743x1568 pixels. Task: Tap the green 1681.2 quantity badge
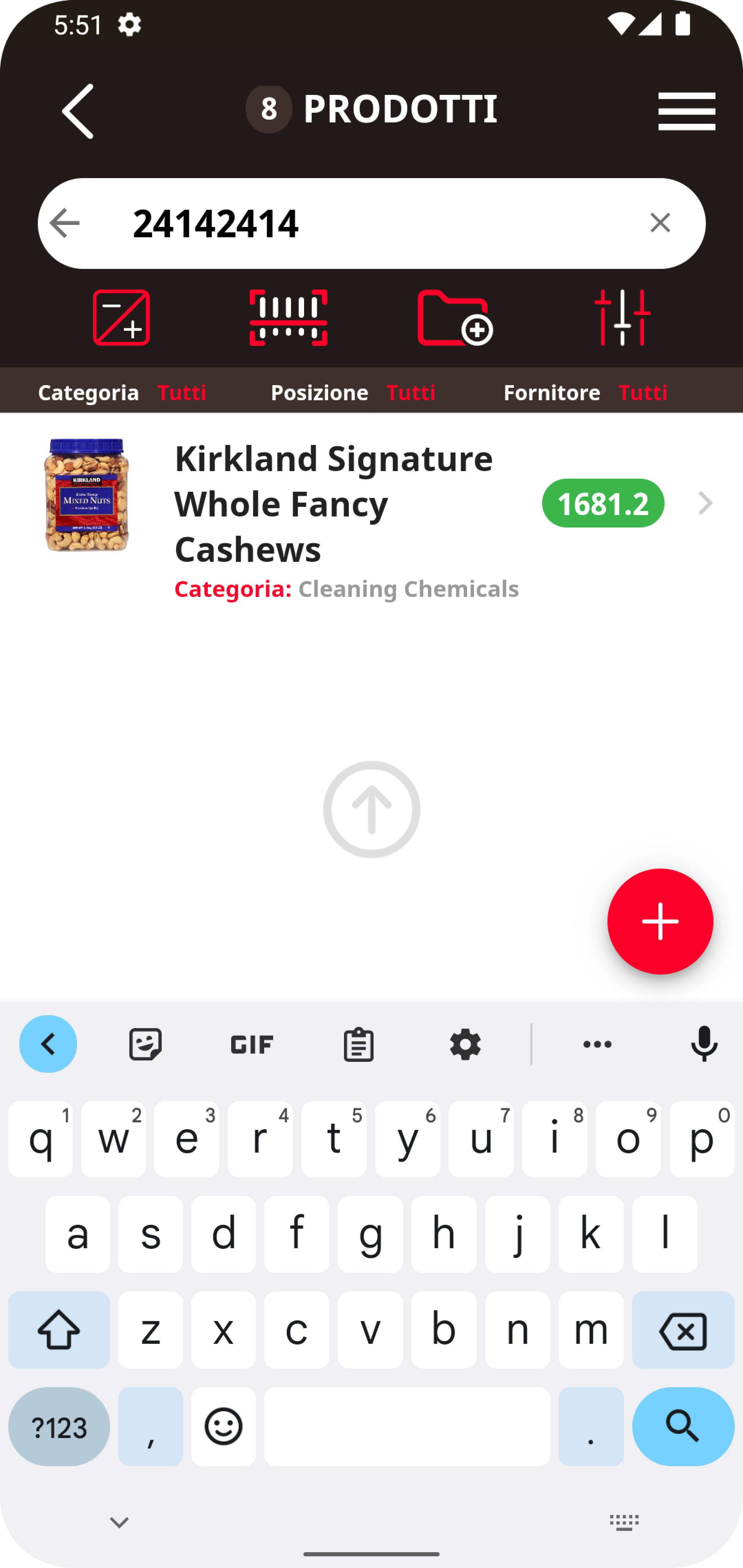[x=603, y=503]
